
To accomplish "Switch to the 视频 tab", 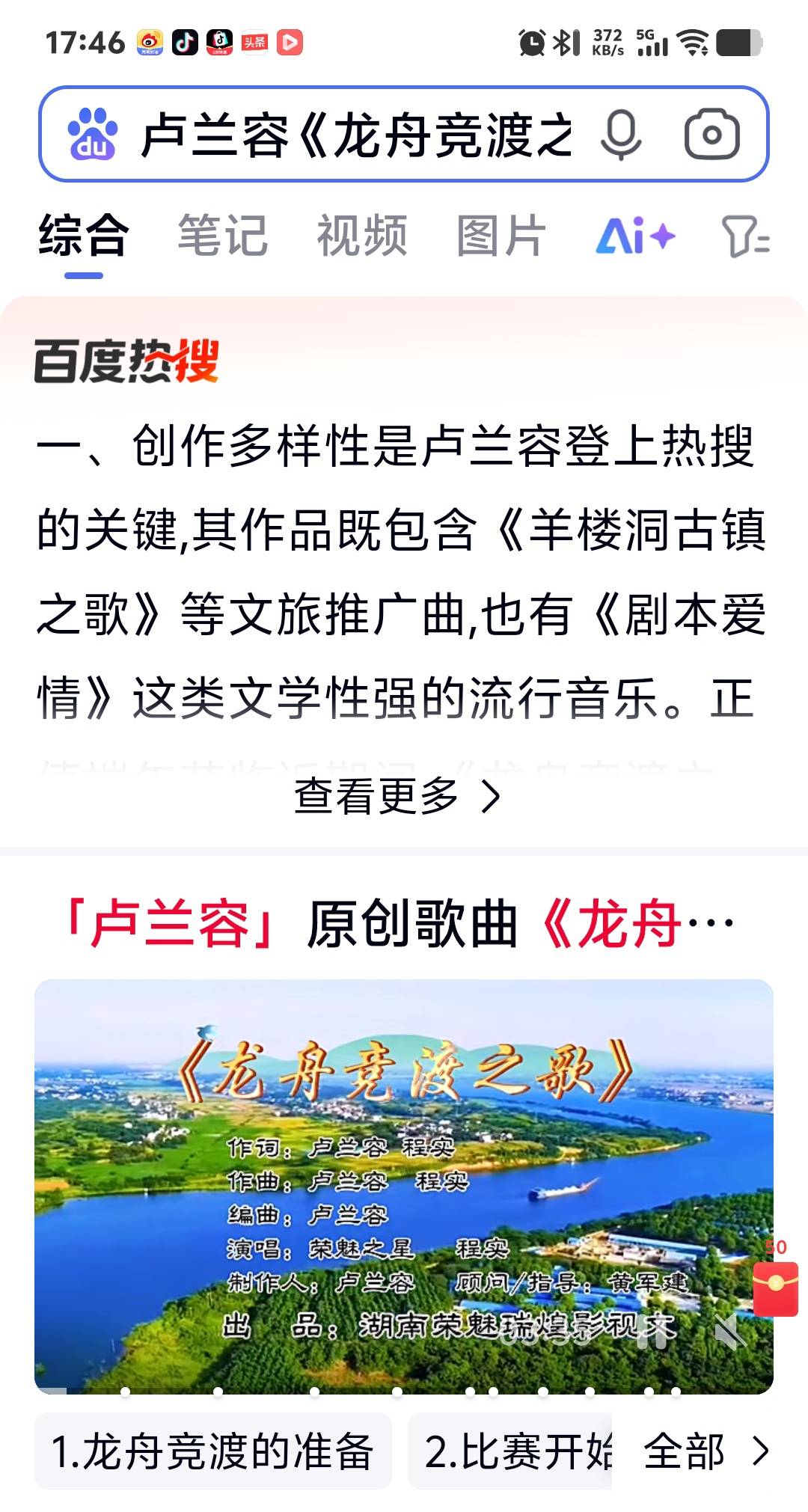I will pyautogui.click(x=362, y=236).
